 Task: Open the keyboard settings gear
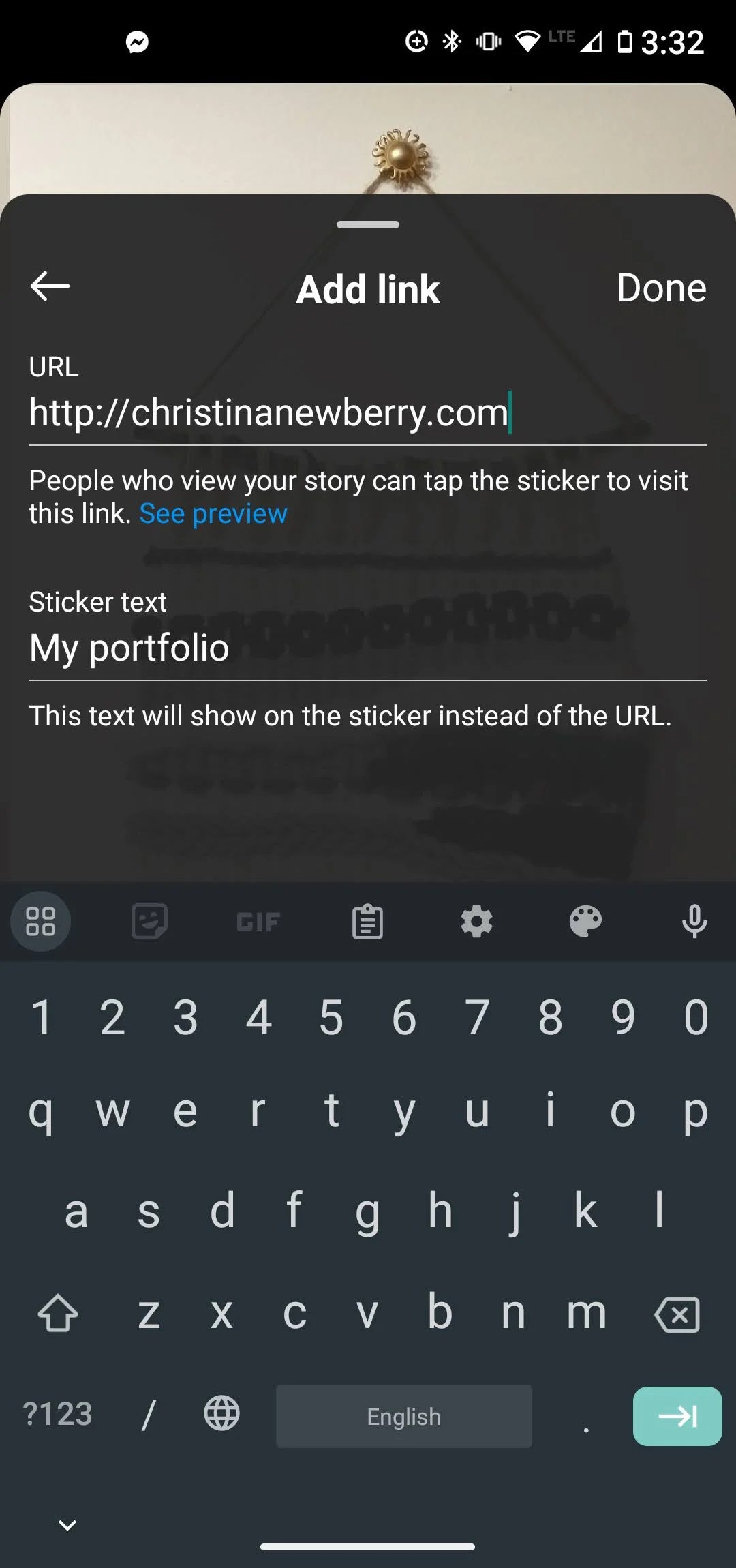[476, 922]
